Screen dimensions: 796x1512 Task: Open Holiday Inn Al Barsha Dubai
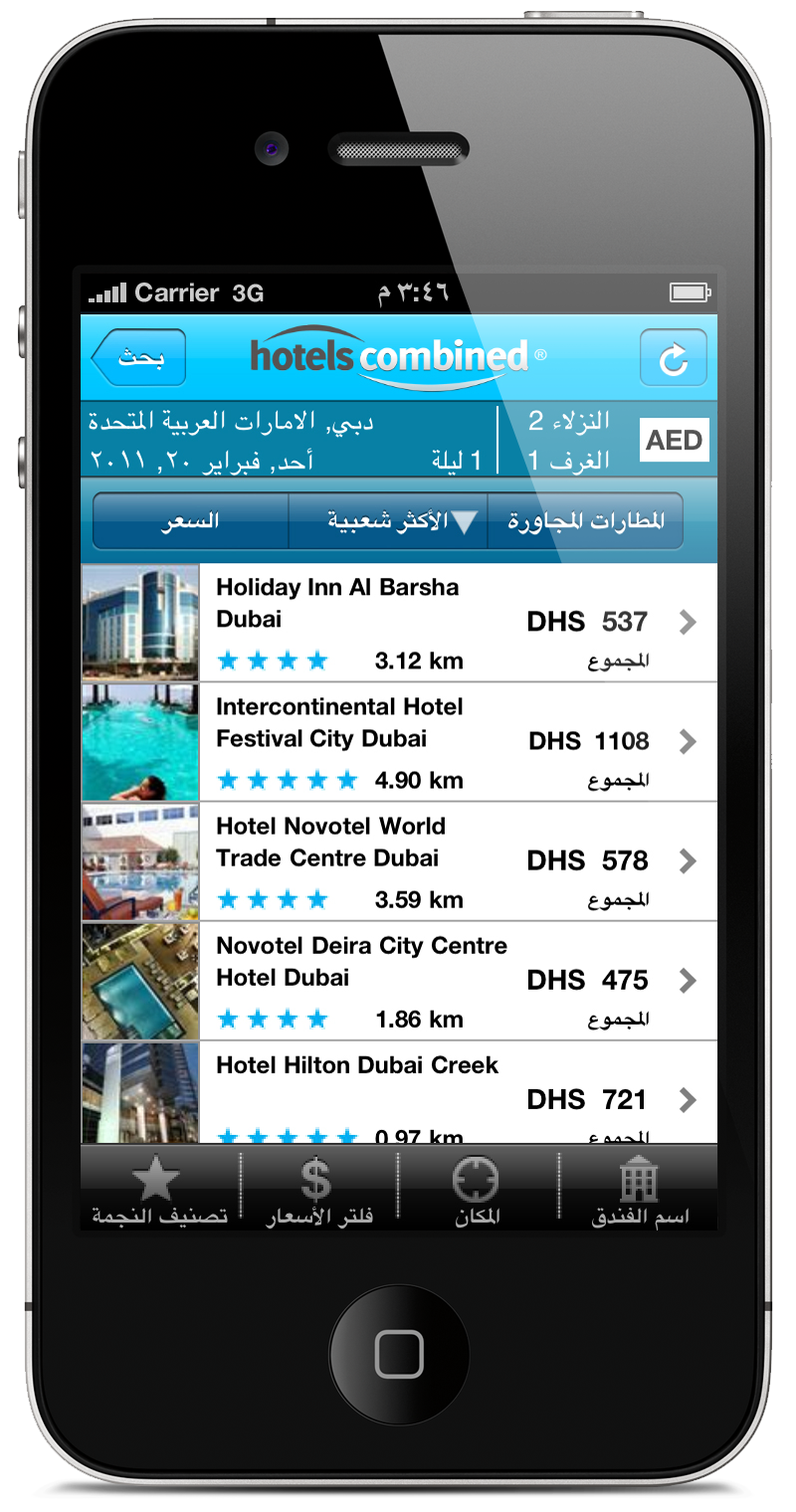click(399, 623)
